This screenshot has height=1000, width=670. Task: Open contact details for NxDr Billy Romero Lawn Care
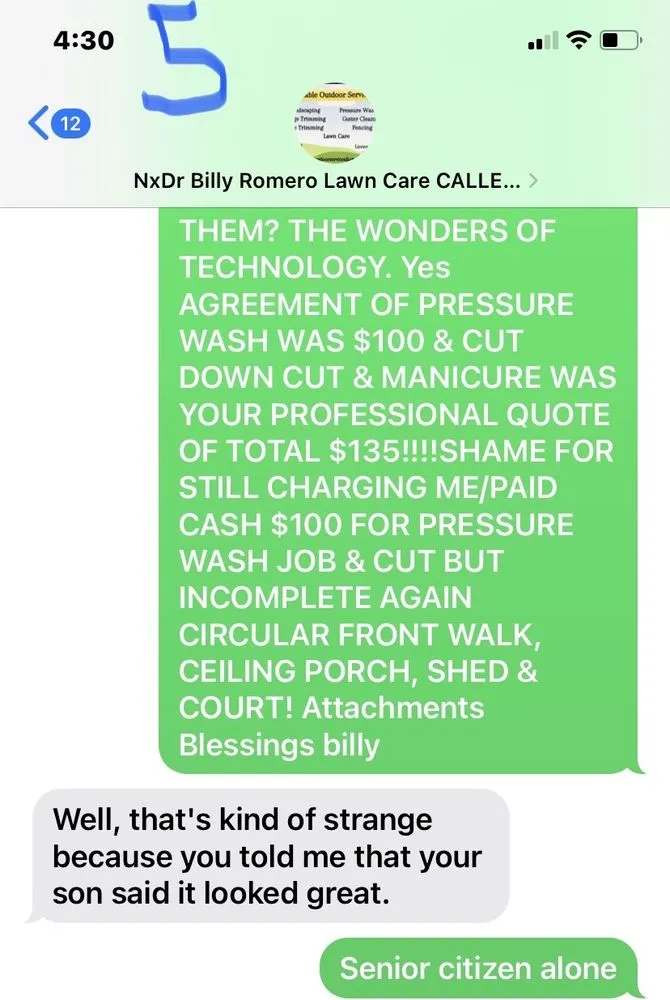335,181
